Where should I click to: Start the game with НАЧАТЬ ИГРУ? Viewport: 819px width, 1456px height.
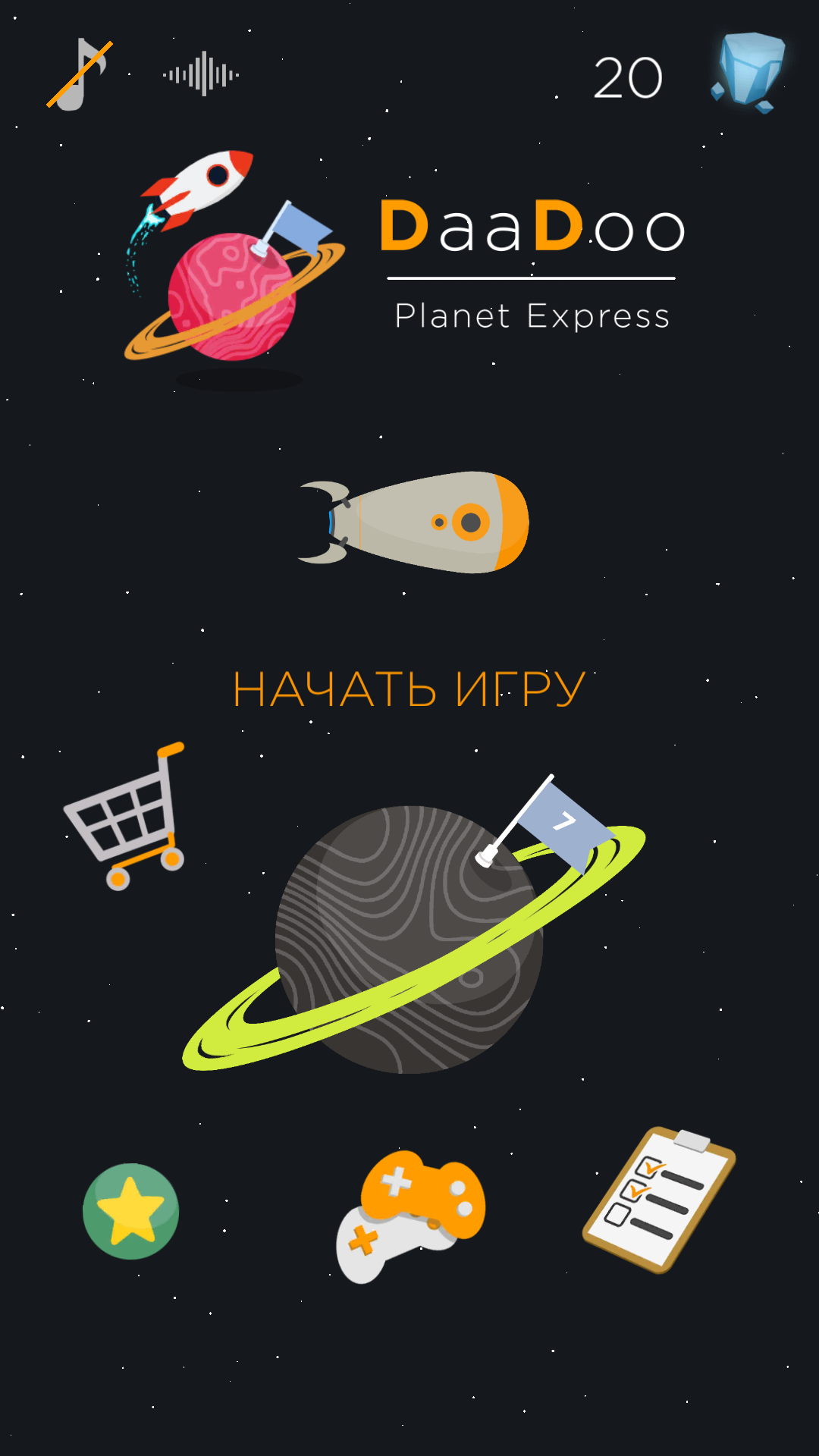409,689
